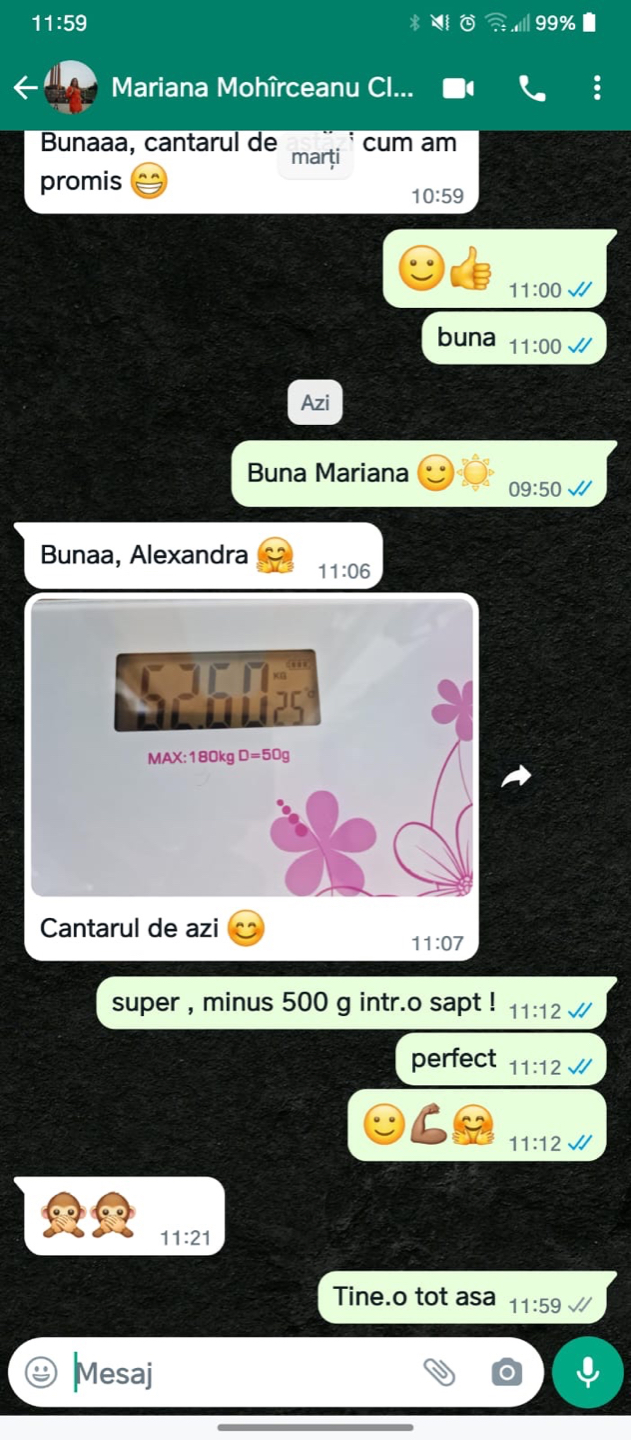Open the camera from the message bar

click(x=506, y=1372)
